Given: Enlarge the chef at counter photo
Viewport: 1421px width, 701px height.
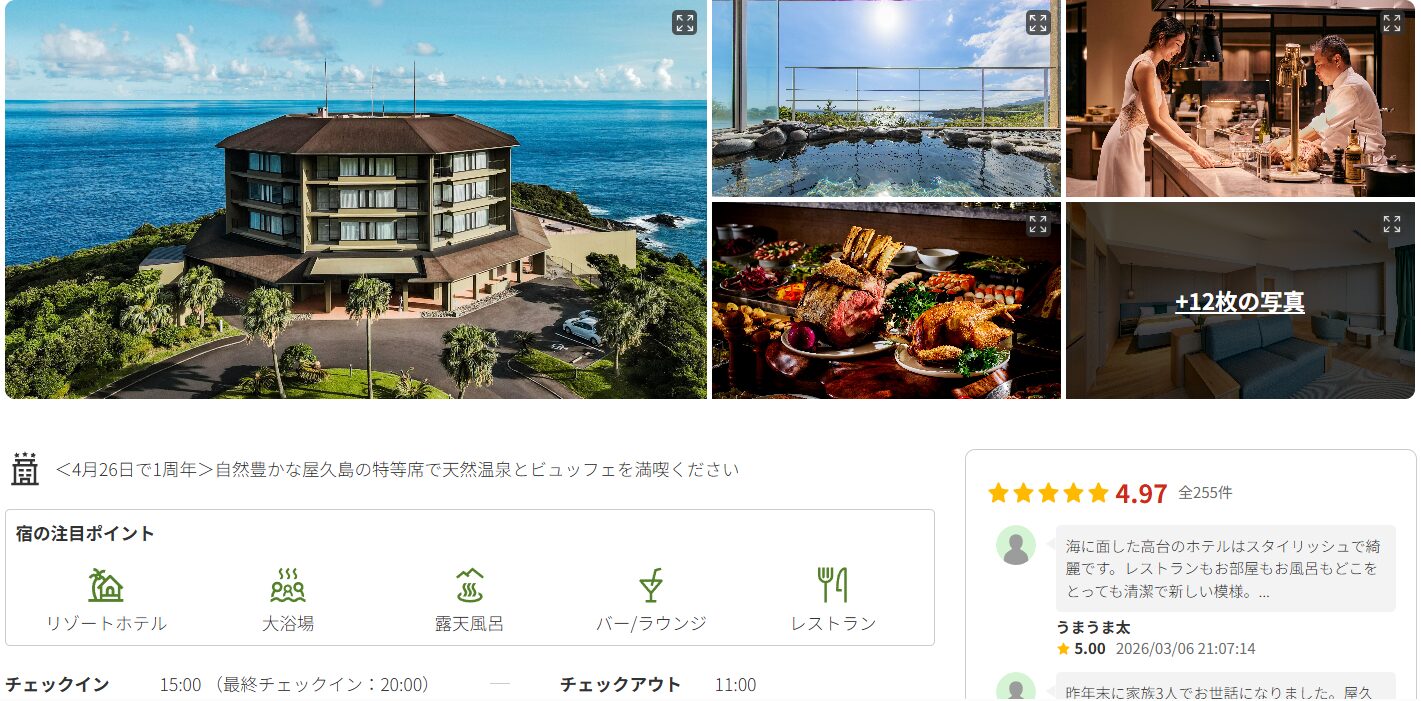Looking at the screenshot, I should point(1392,23).
